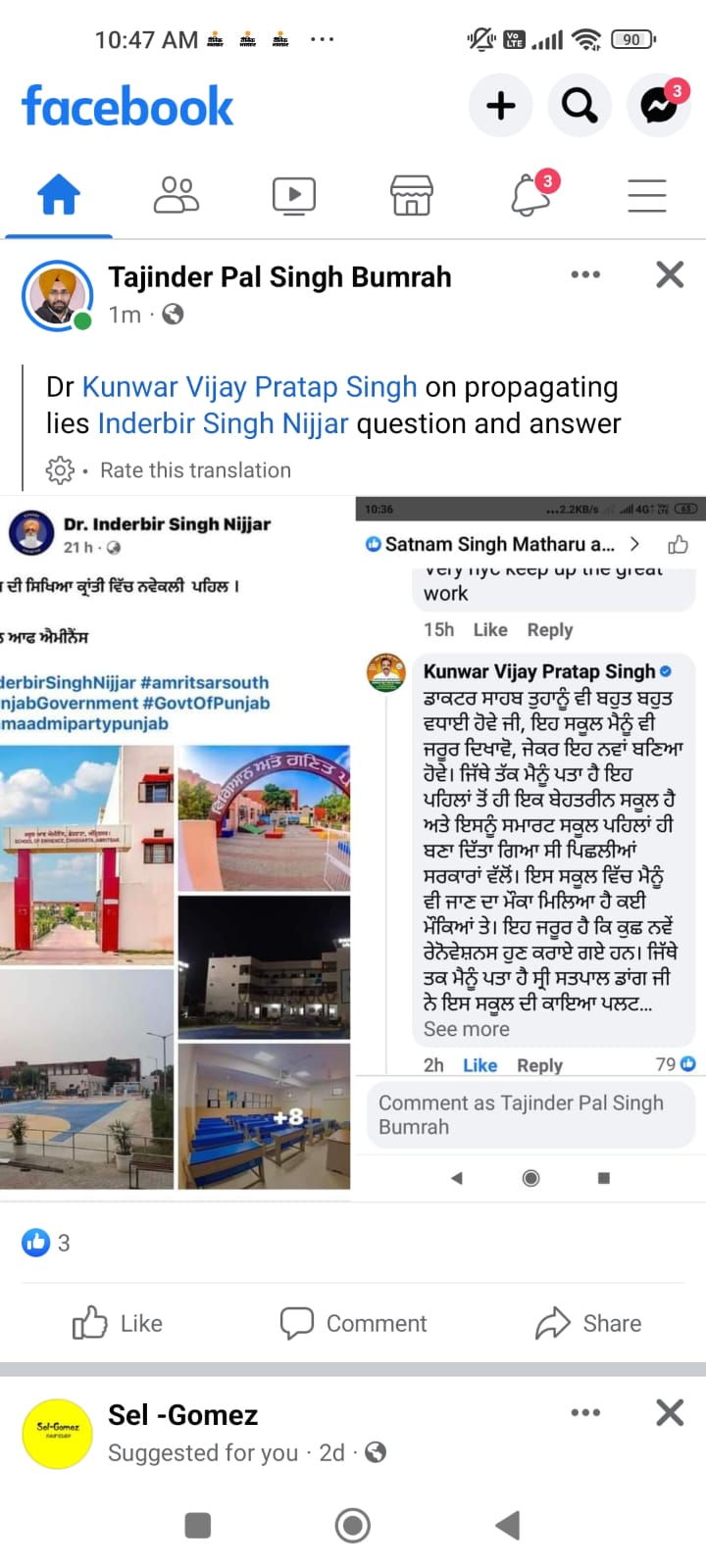This screenshot has width=706, height=1568.
Task: Hide the Sel -Gomez suggested post
Action: point(670,1412)
